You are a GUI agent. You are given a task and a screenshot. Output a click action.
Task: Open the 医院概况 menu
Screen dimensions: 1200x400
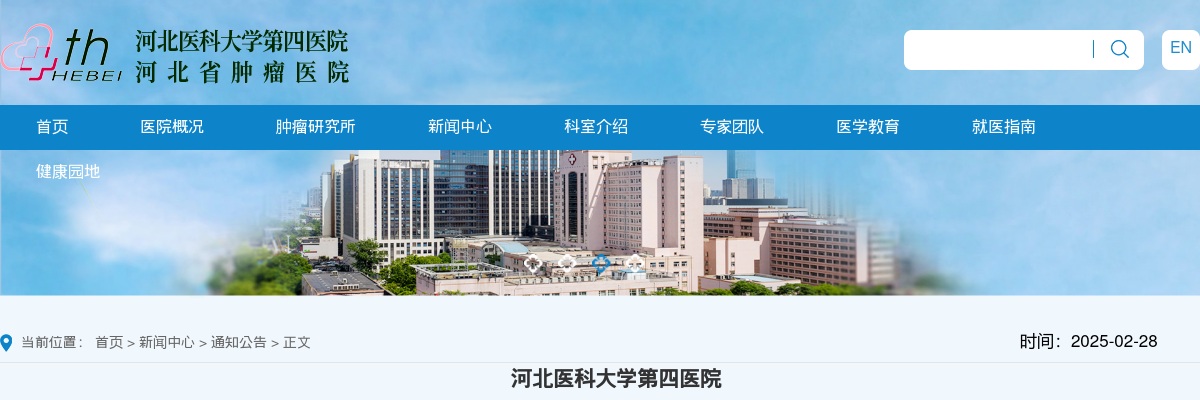click(172, 127)
